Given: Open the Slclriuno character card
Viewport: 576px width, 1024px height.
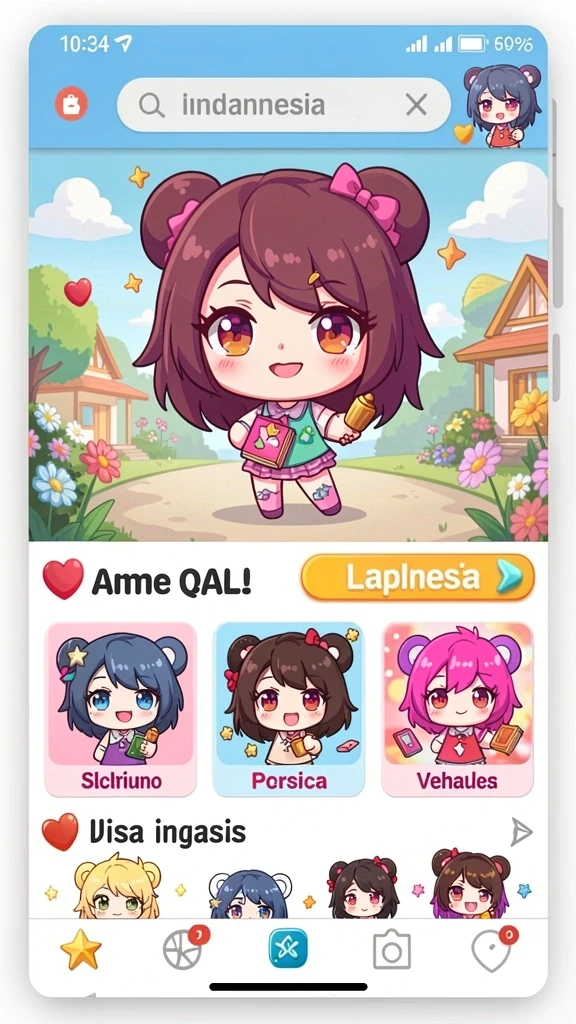Looking at the screenshot, I should tap(120, 709).
